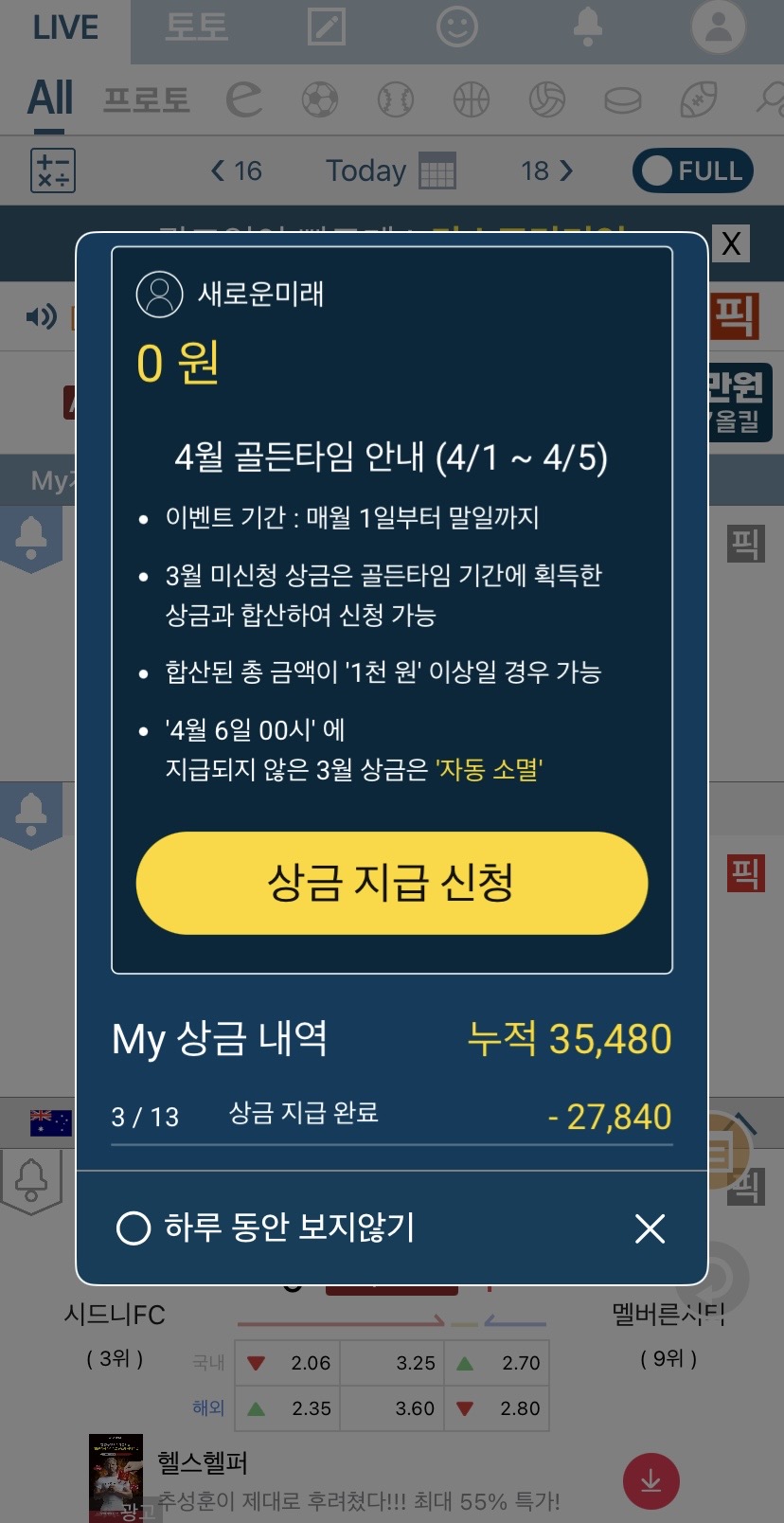Open the odds calculator icon

(x=52, y=171)
